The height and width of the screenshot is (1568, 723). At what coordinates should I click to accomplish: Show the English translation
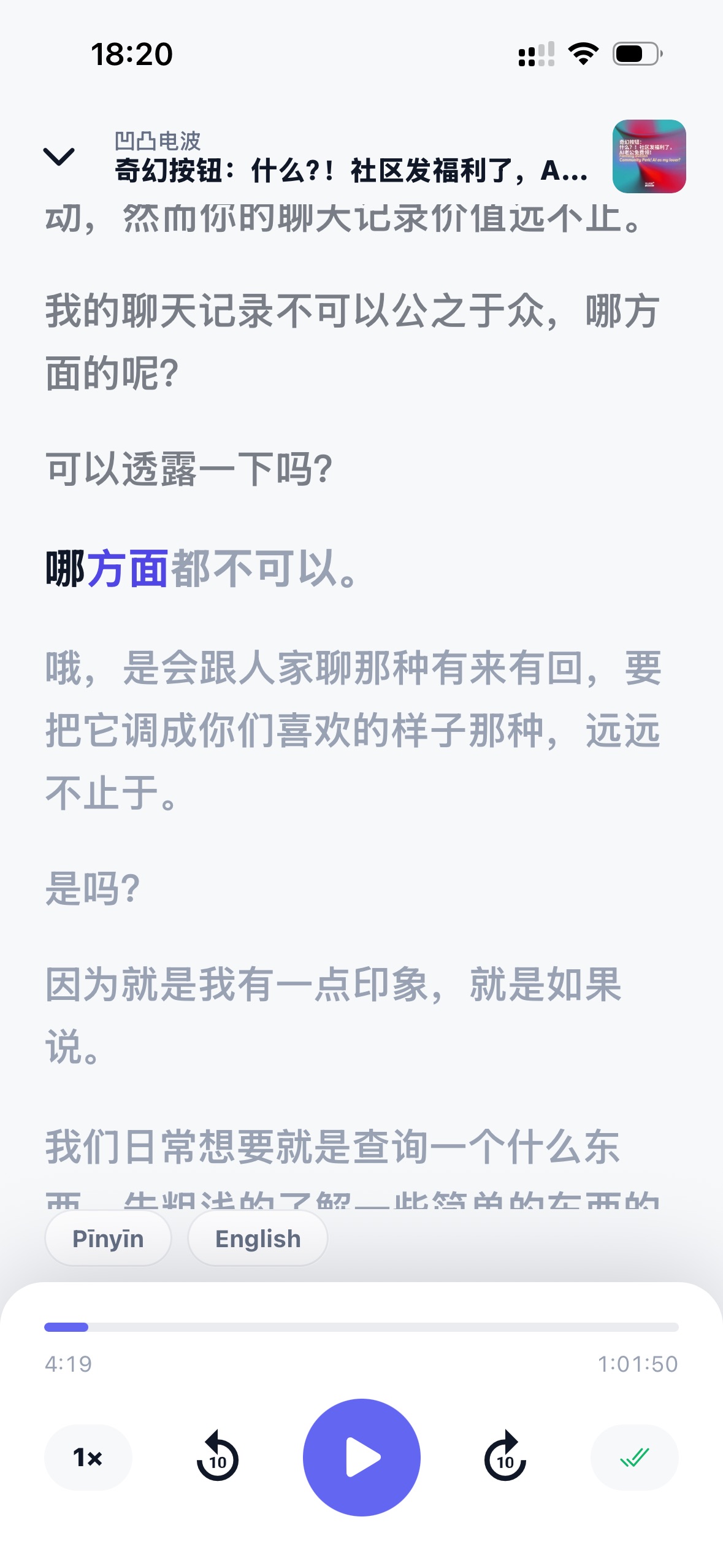pos(258,1239)
